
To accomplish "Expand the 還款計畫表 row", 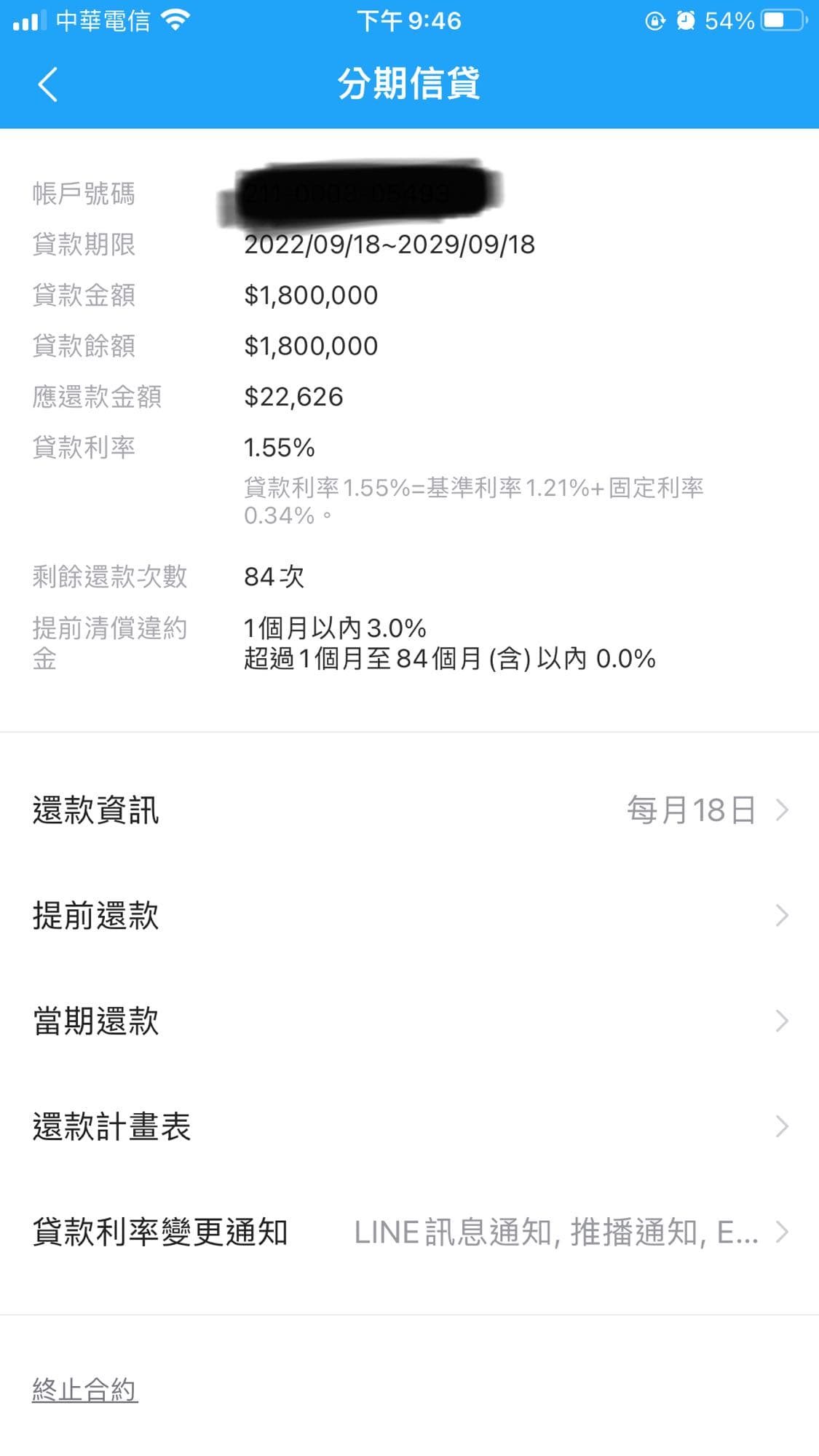I will click(409, 1127).
